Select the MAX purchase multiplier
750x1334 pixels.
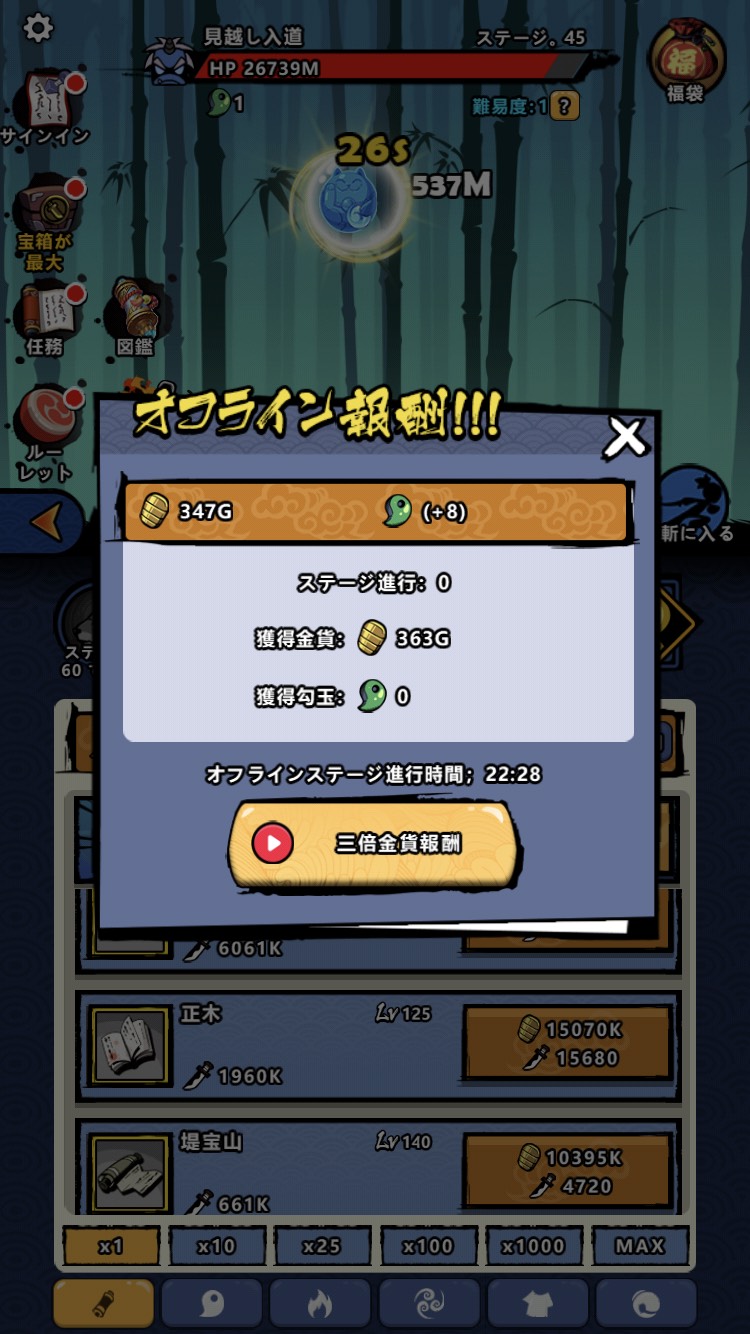coord(639,1246)
